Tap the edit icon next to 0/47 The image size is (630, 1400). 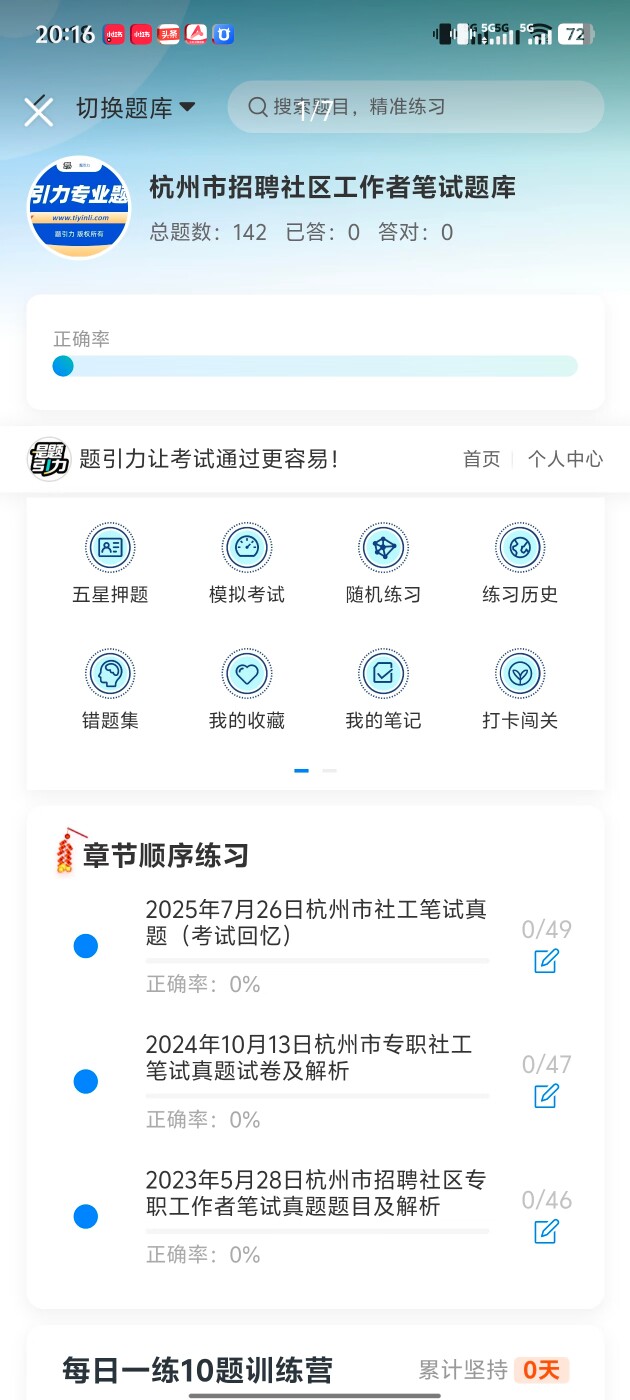[x=546, y=1097]
